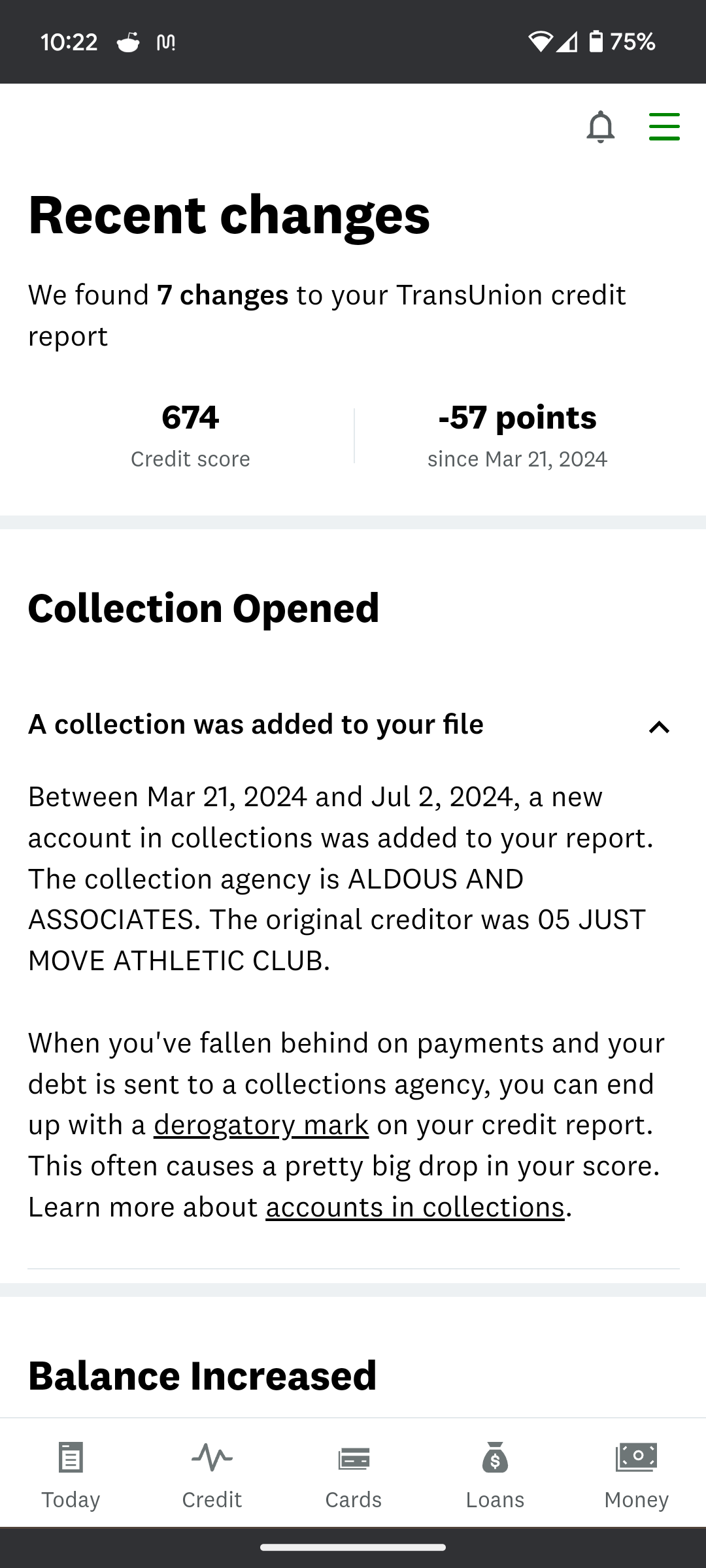The image size is (706, 1568).
Task: Tap the gesture bar at screen bottom
Action: [x=353, y=1547]
